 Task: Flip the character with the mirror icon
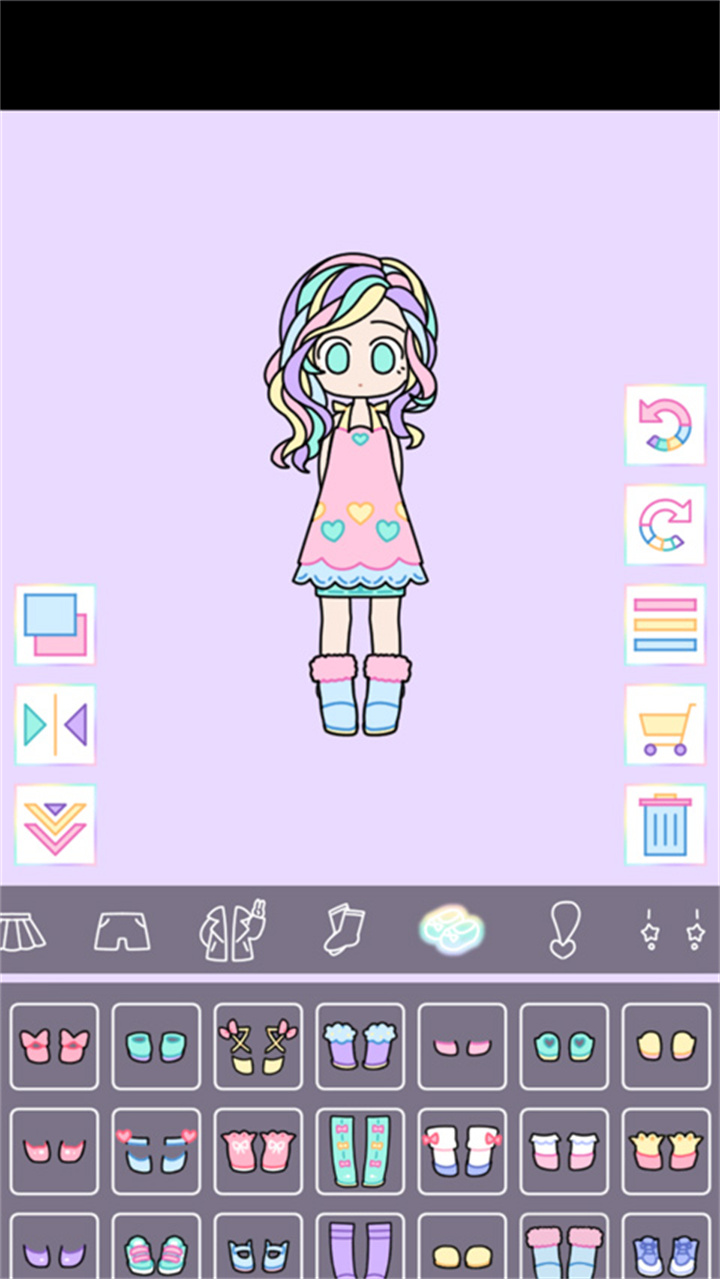point(55,725)
